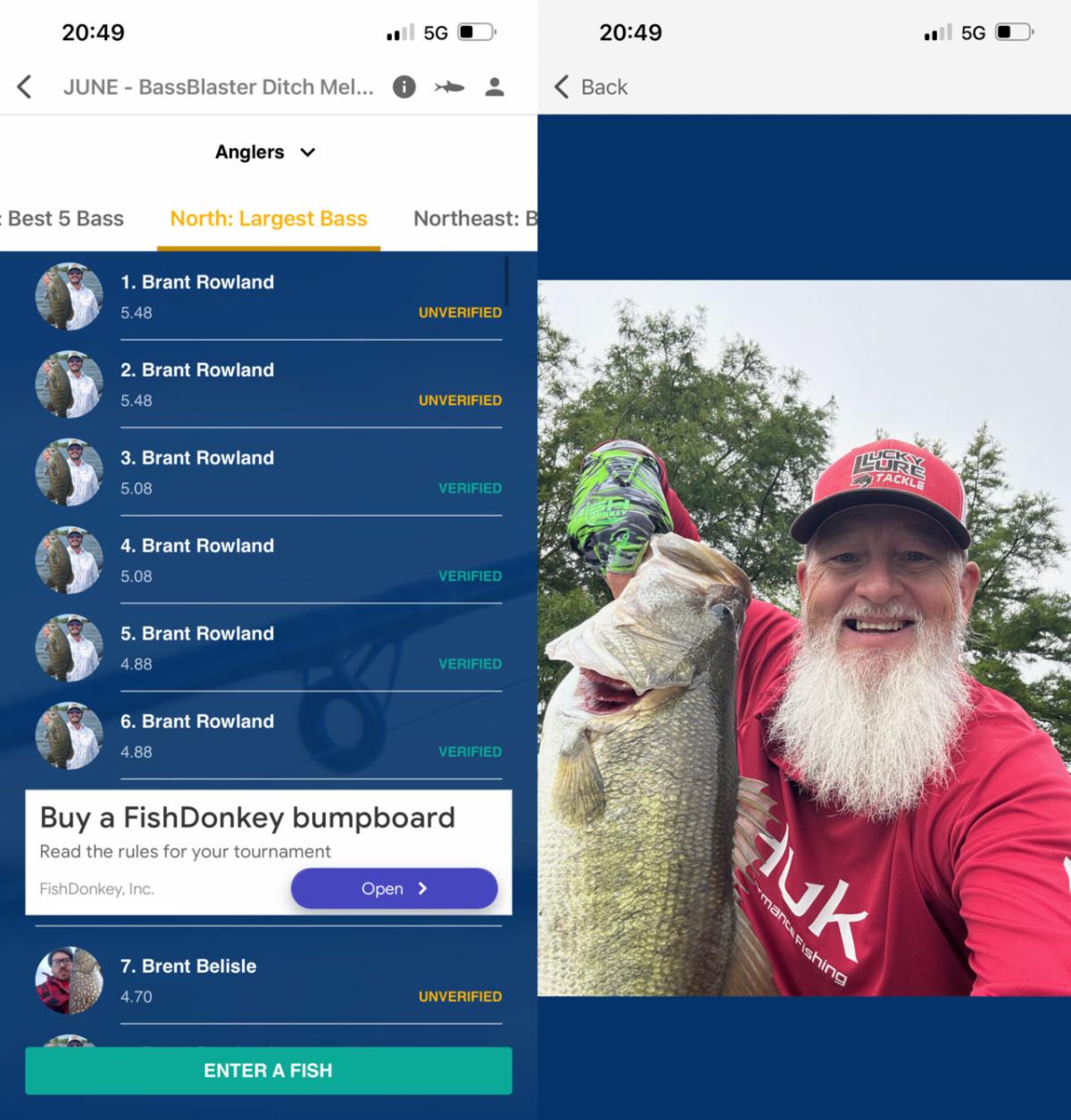Viewport: 1071px width, 1120px height.
Task: Expand the Anglers dropdown
Action: (x=266, y=153)
